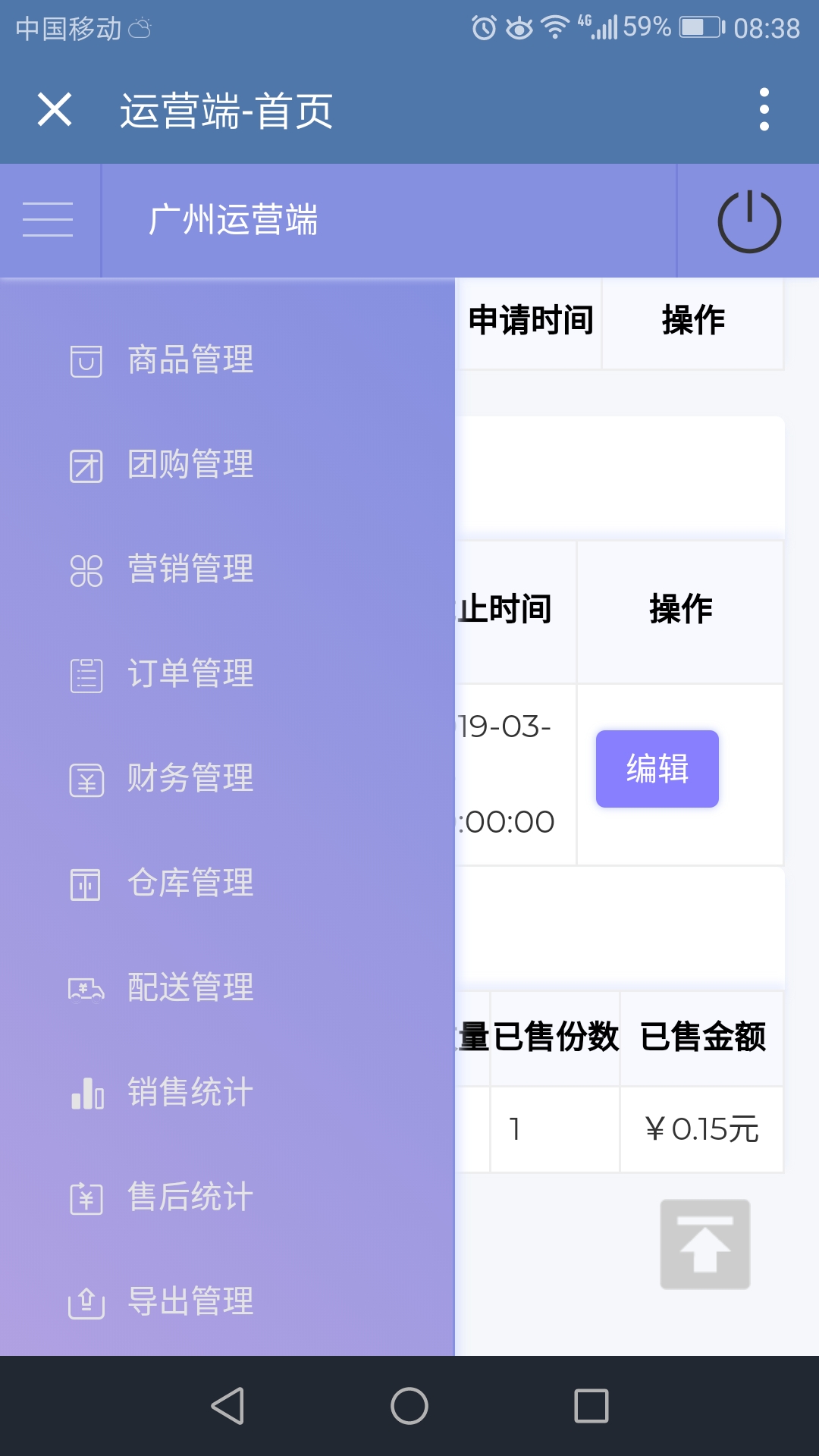819x1456 pixels.
Task: Go to 配送管理
Action: coord(190,987)
